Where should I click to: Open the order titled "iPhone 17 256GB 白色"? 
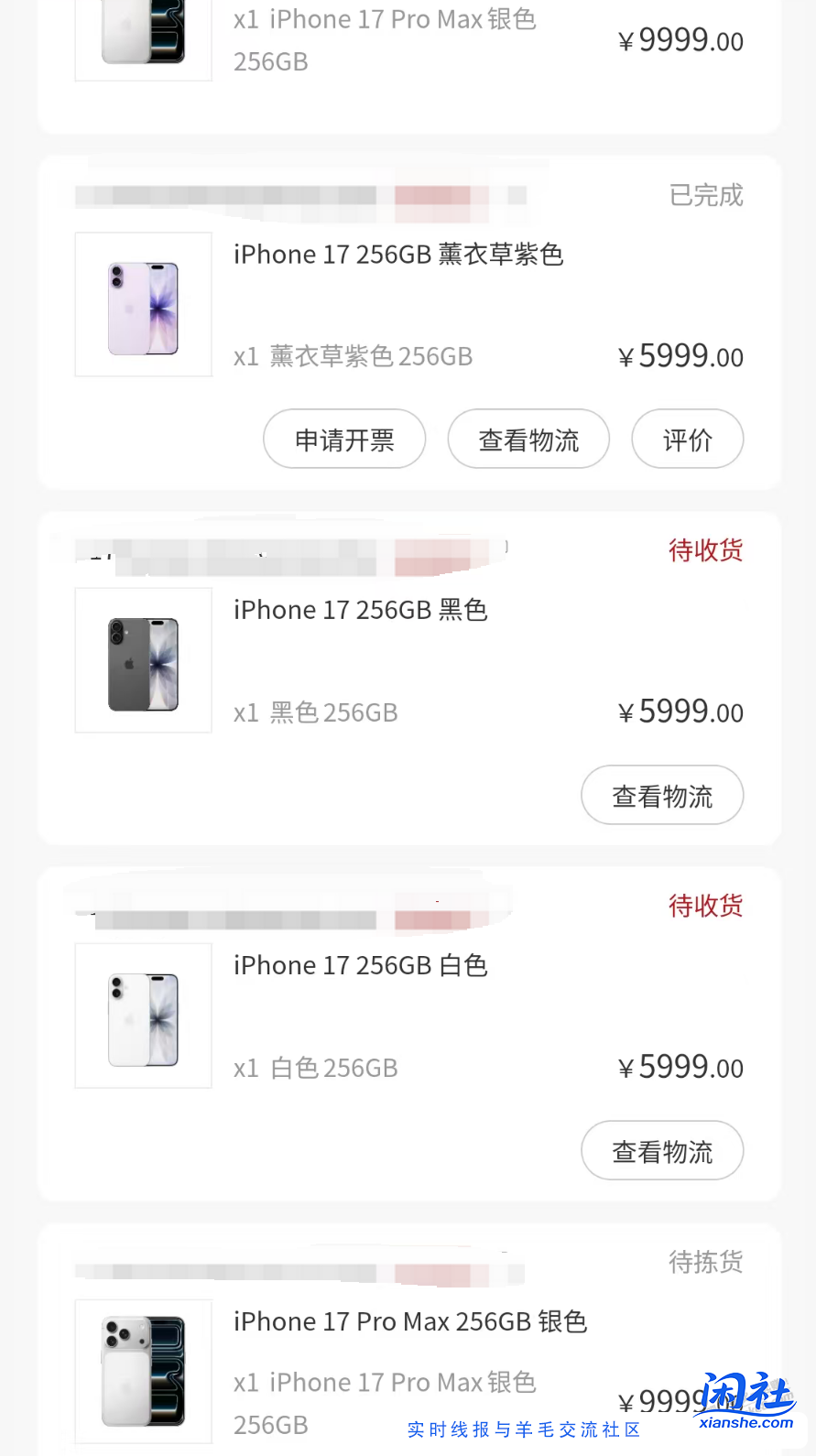(361, 965)
